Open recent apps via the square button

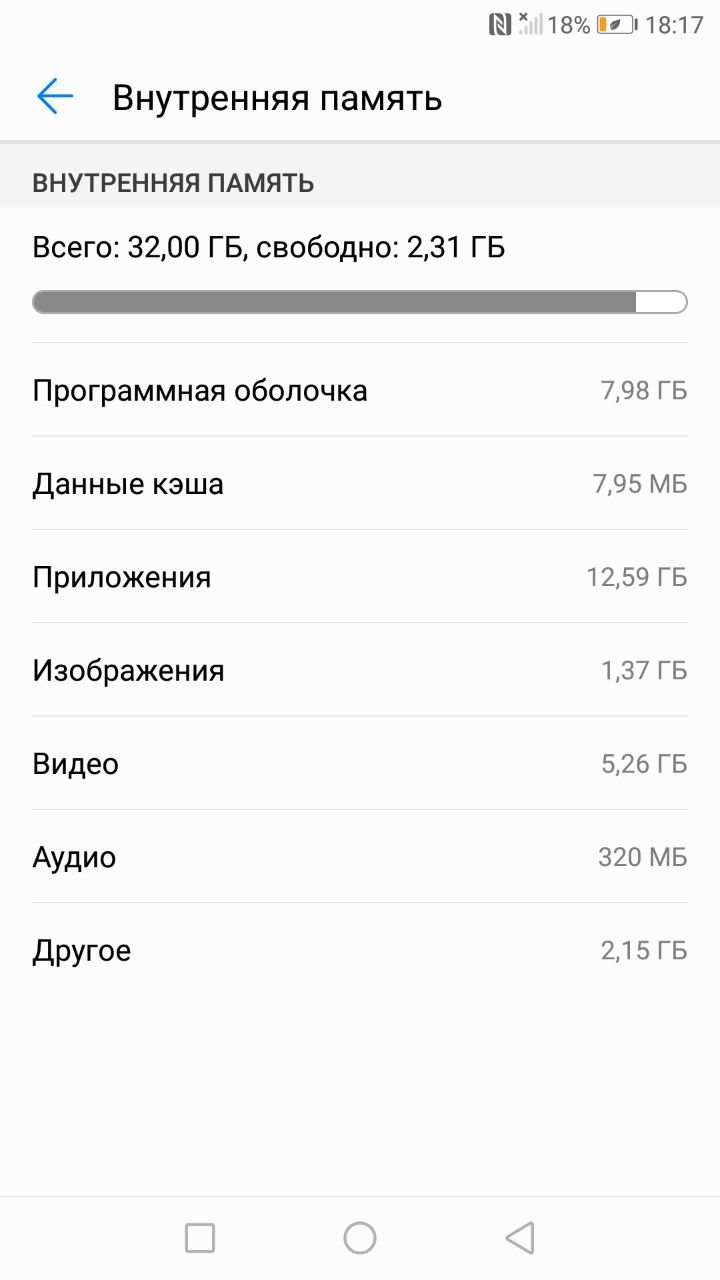(x=200, y=1238)
